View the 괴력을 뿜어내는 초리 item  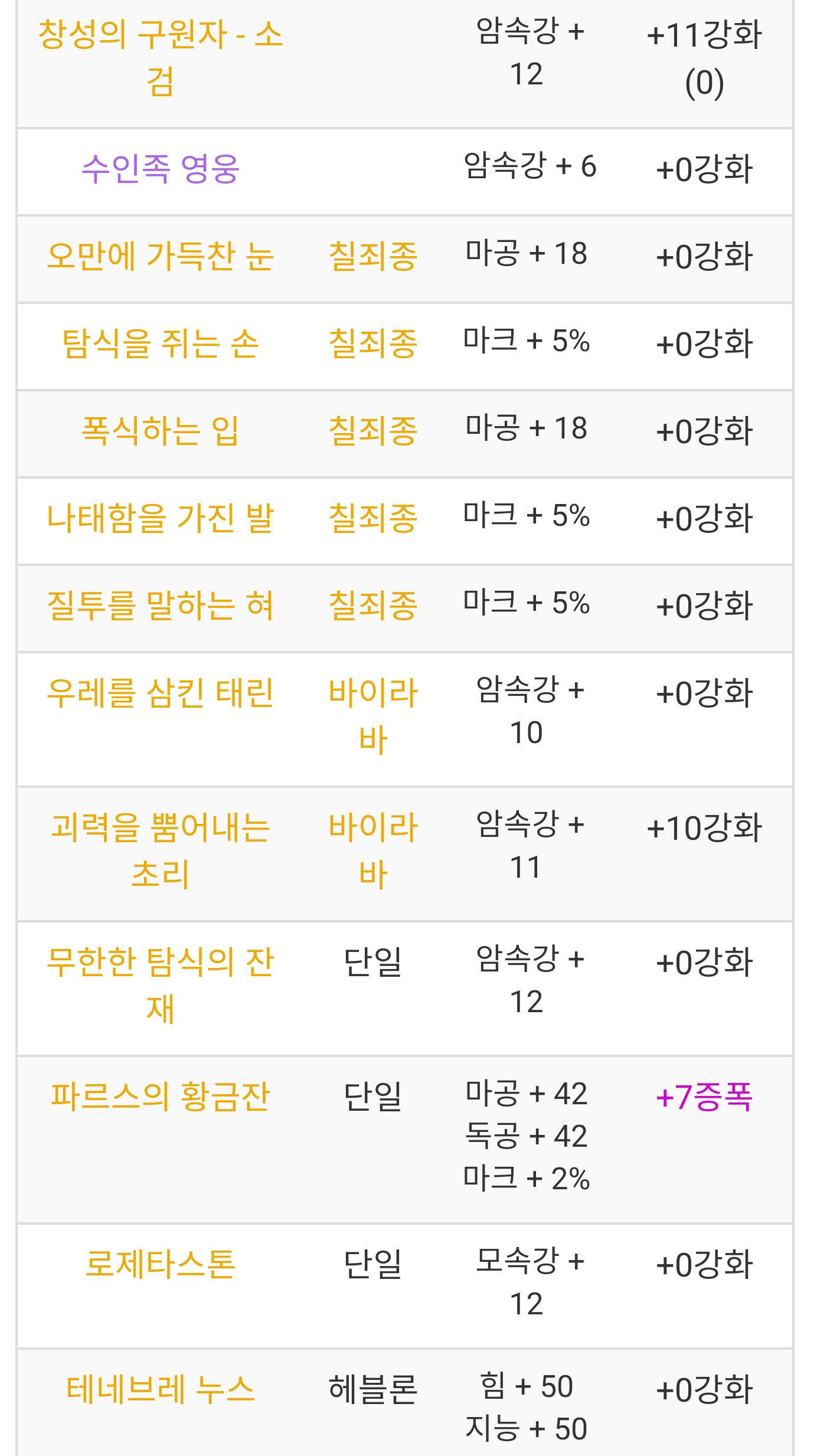coord(160,850)
